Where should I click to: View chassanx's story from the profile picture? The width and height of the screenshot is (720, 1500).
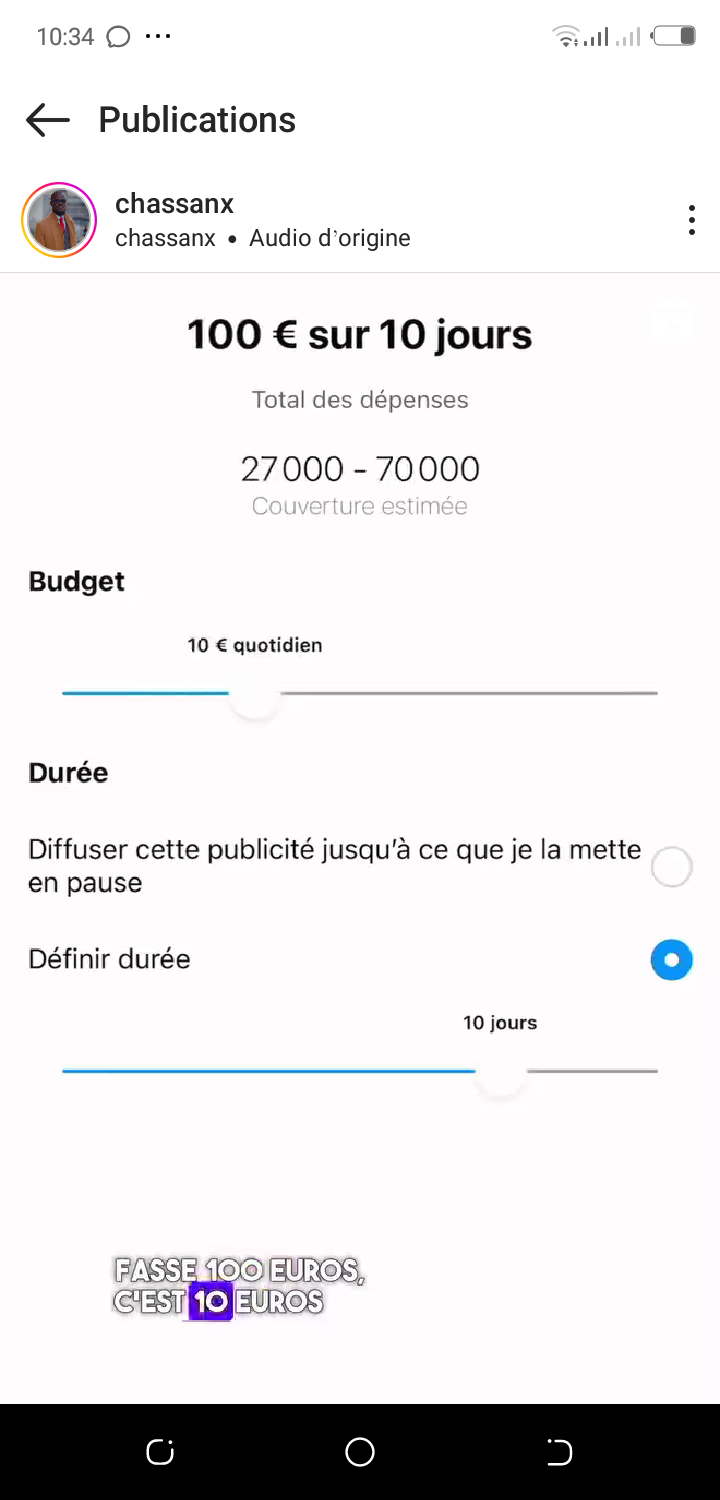pos(59,221)
